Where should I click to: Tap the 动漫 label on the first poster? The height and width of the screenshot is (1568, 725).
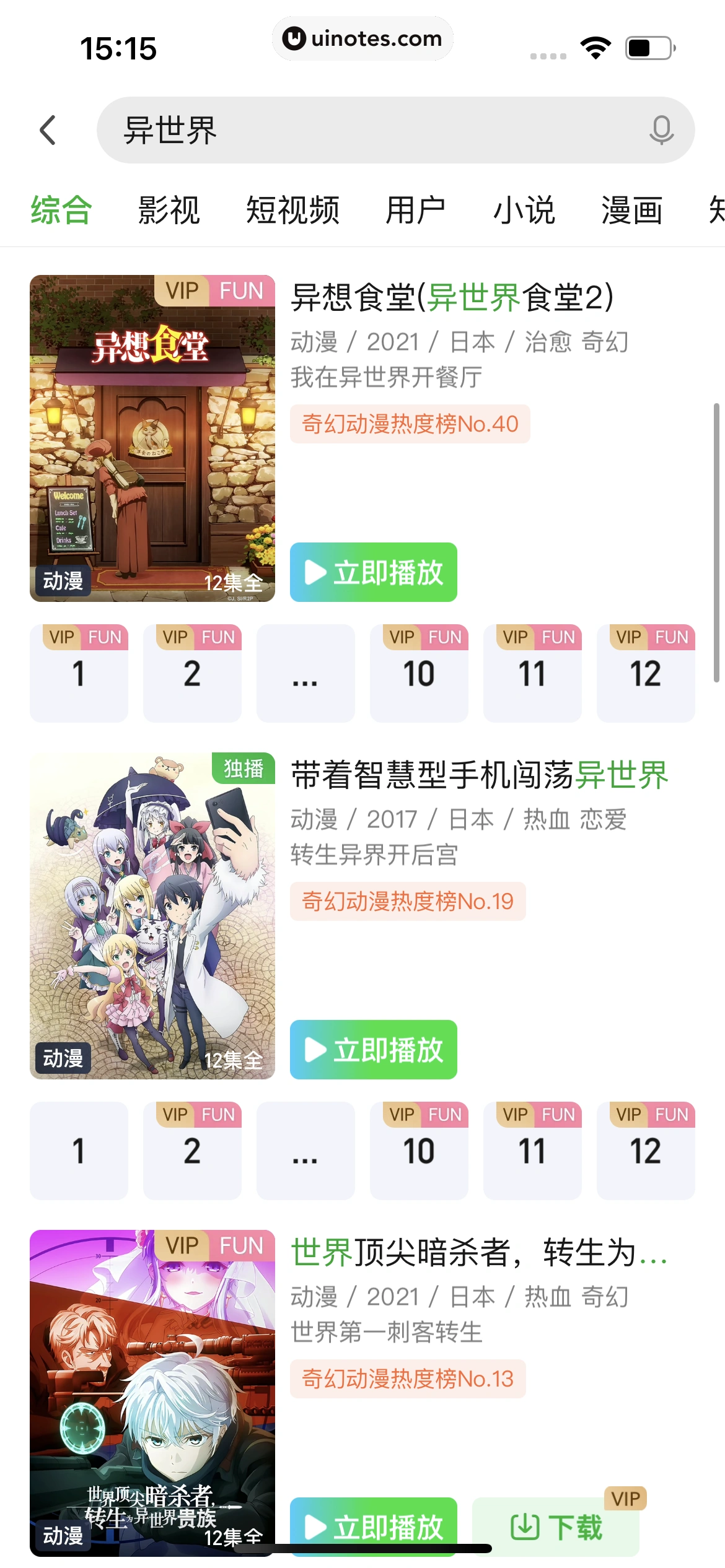pyautogui.click(x=62, y=581)
